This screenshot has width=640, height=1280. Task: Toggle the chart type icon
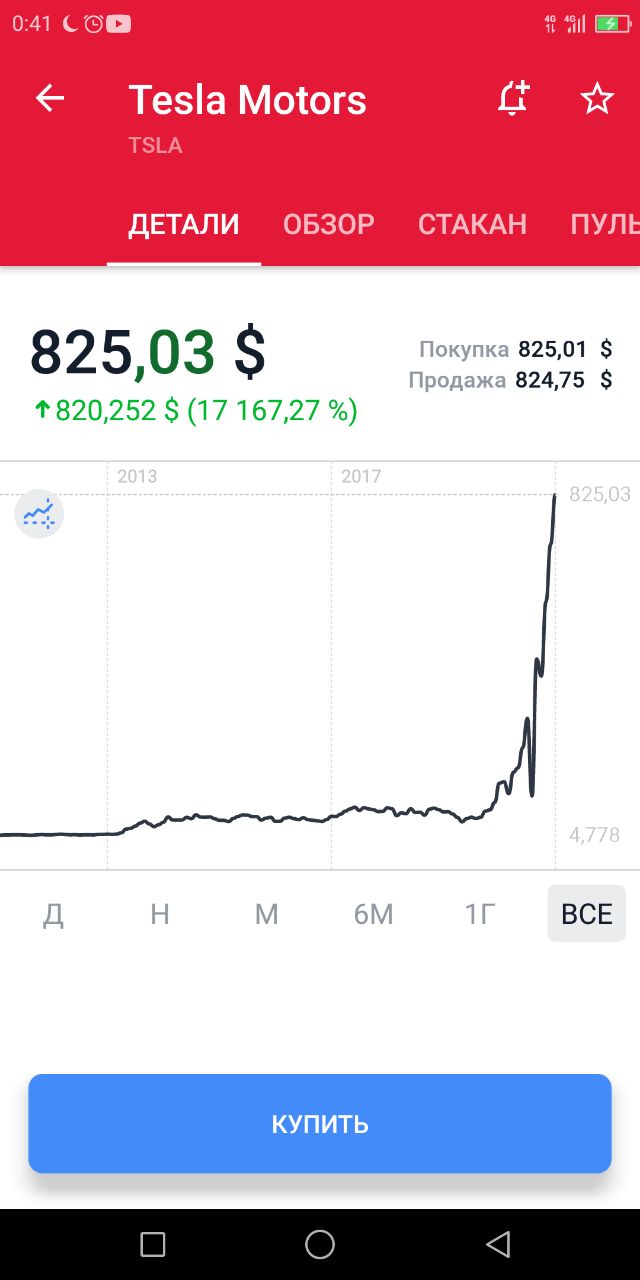pos(39,515)
